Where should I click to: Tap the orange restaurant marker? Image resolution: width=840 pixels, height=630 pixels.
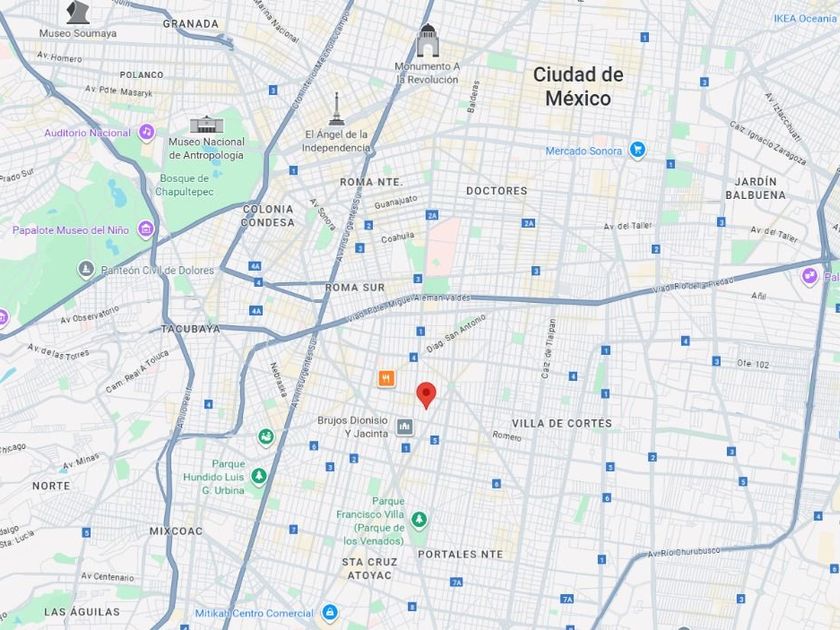tap(386, 378)
